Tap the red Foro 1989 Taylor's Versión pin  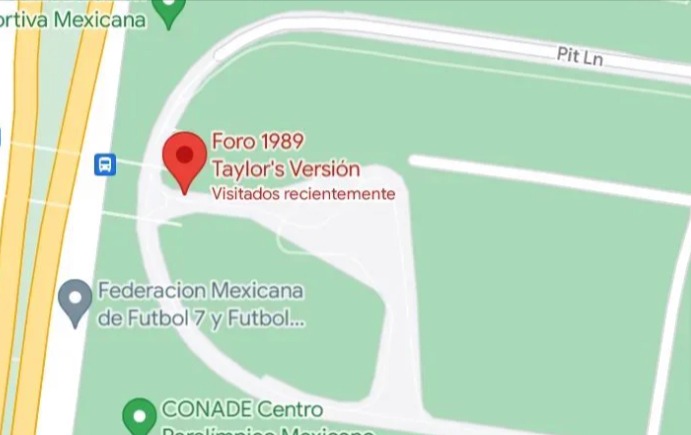point(184,158)
